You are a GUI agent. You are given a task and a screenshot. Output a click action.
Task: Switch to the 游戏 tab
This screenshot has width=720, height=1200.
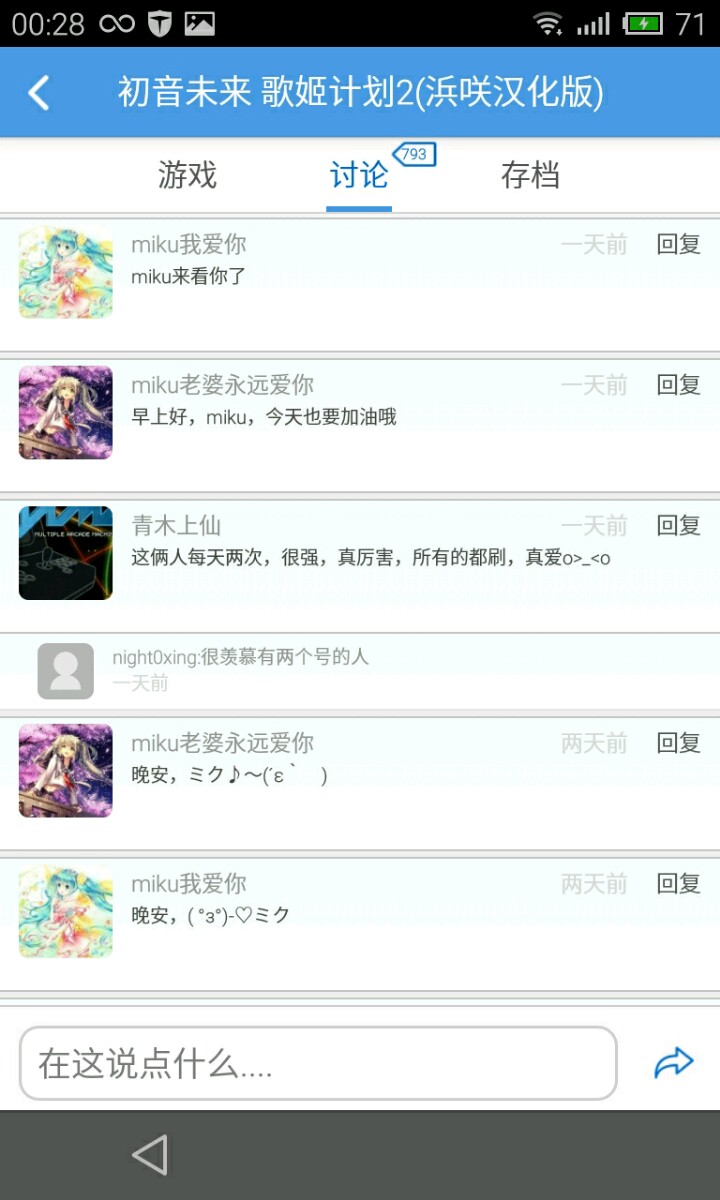187,175
